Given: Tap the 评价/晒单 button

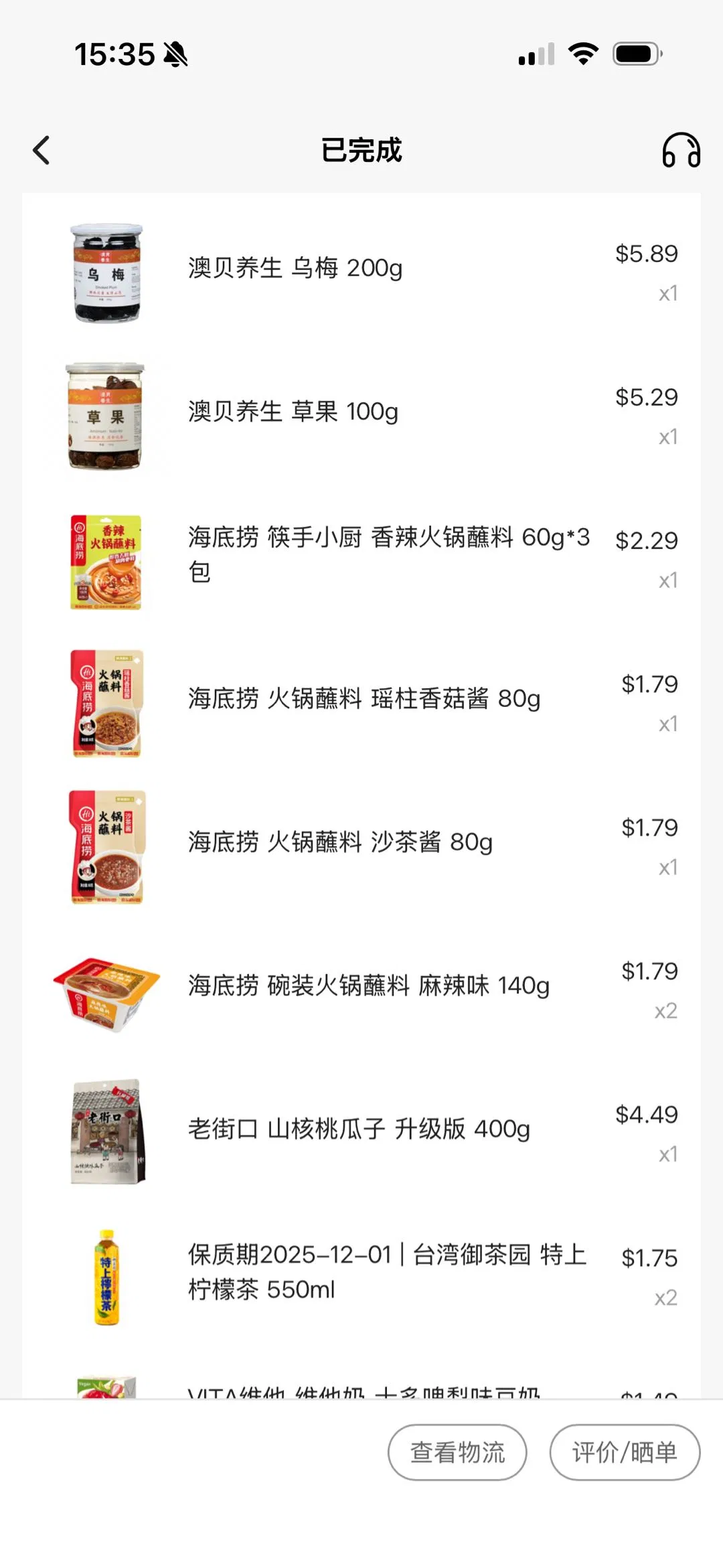Looking at the screenshot, I should pos(625,1452).
